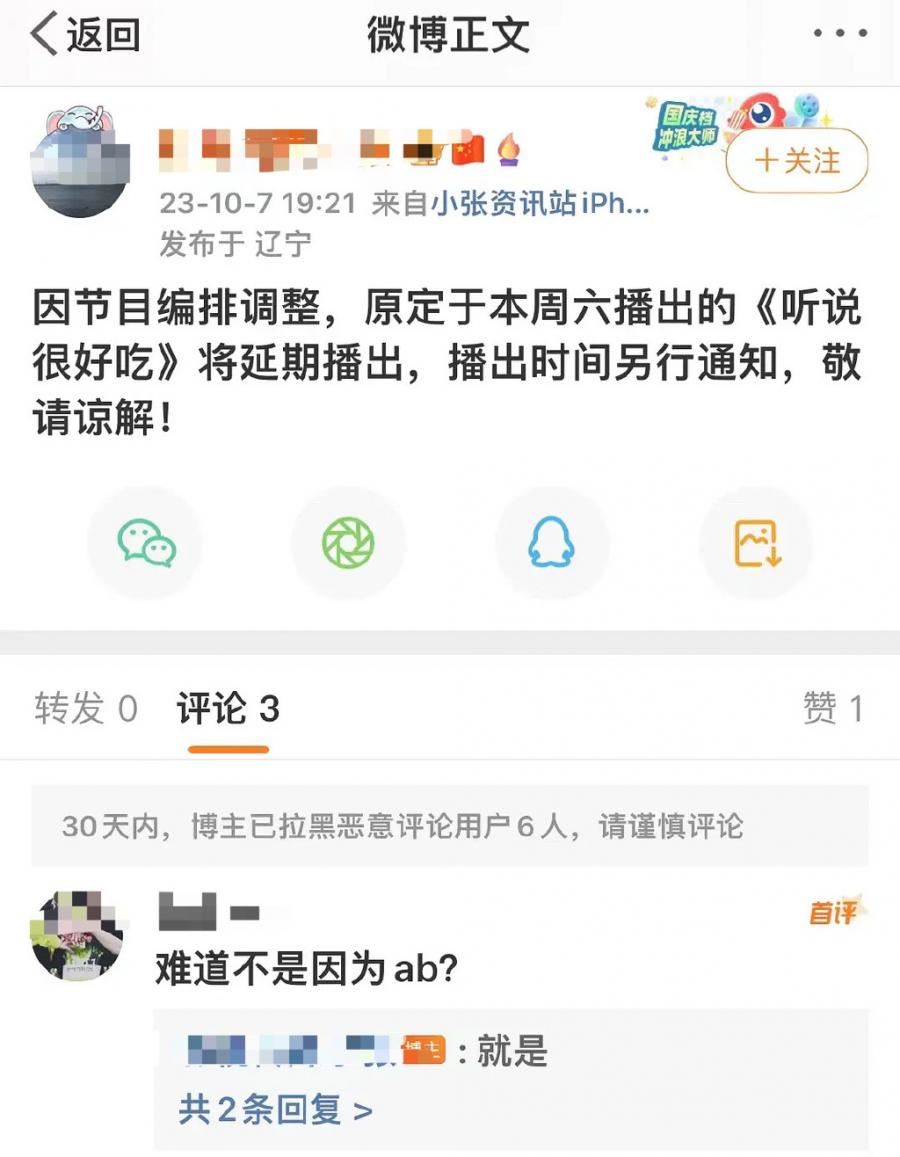Click the China flag emoji by username
The image size is (900, 1157).
click(x=467, y=150)
